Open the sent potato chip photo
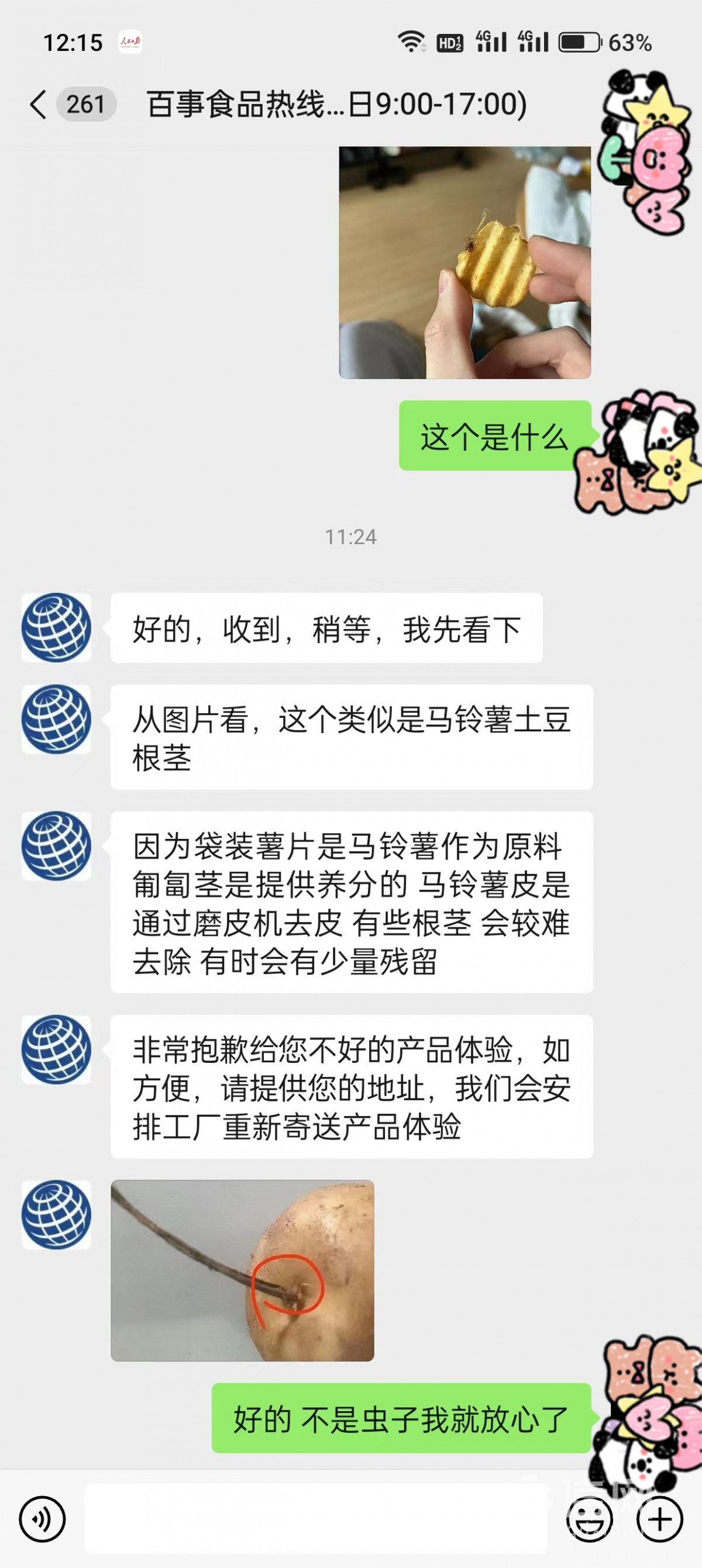702x1568 pixels. (464, 263)
